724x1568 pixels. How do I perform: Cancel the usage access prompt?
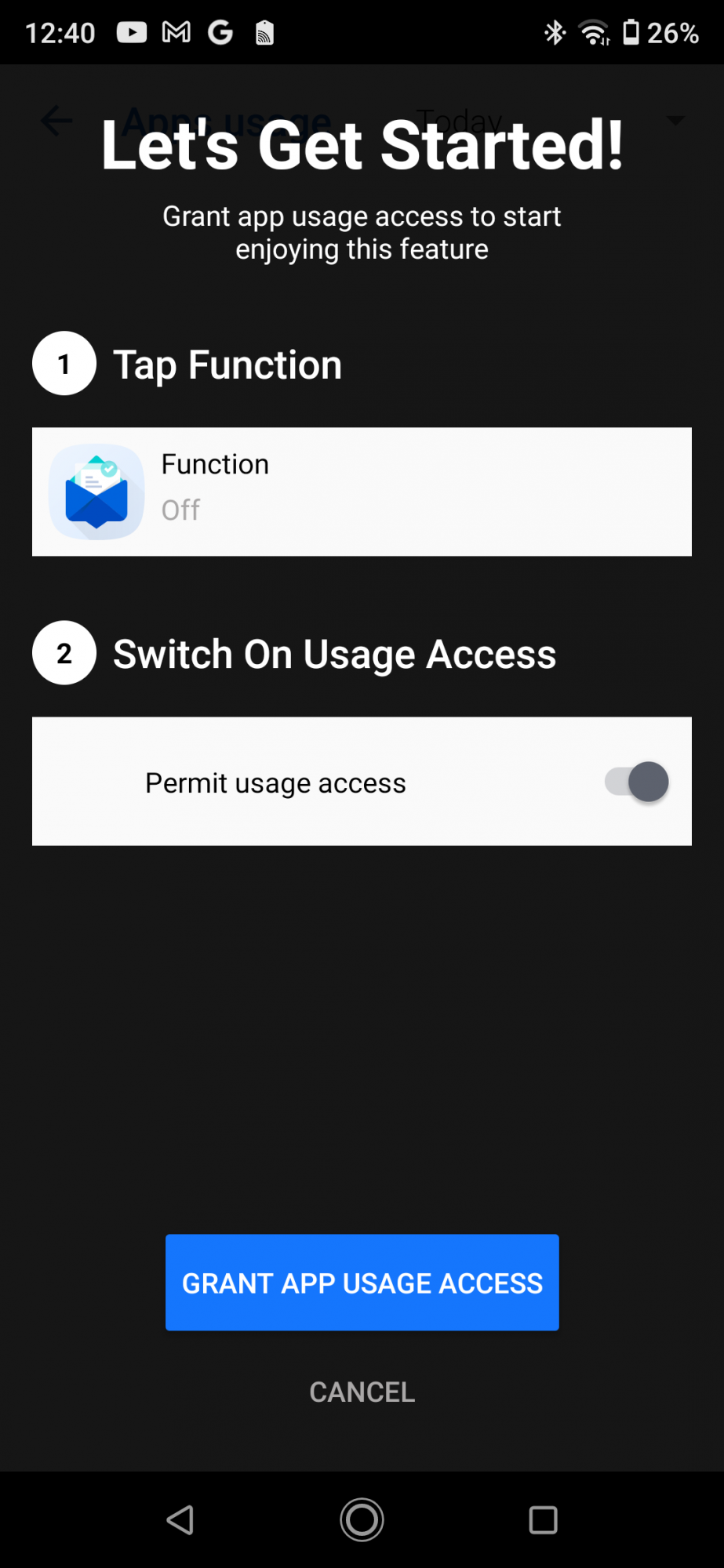pyautogui.click(x=362, y=1392)
